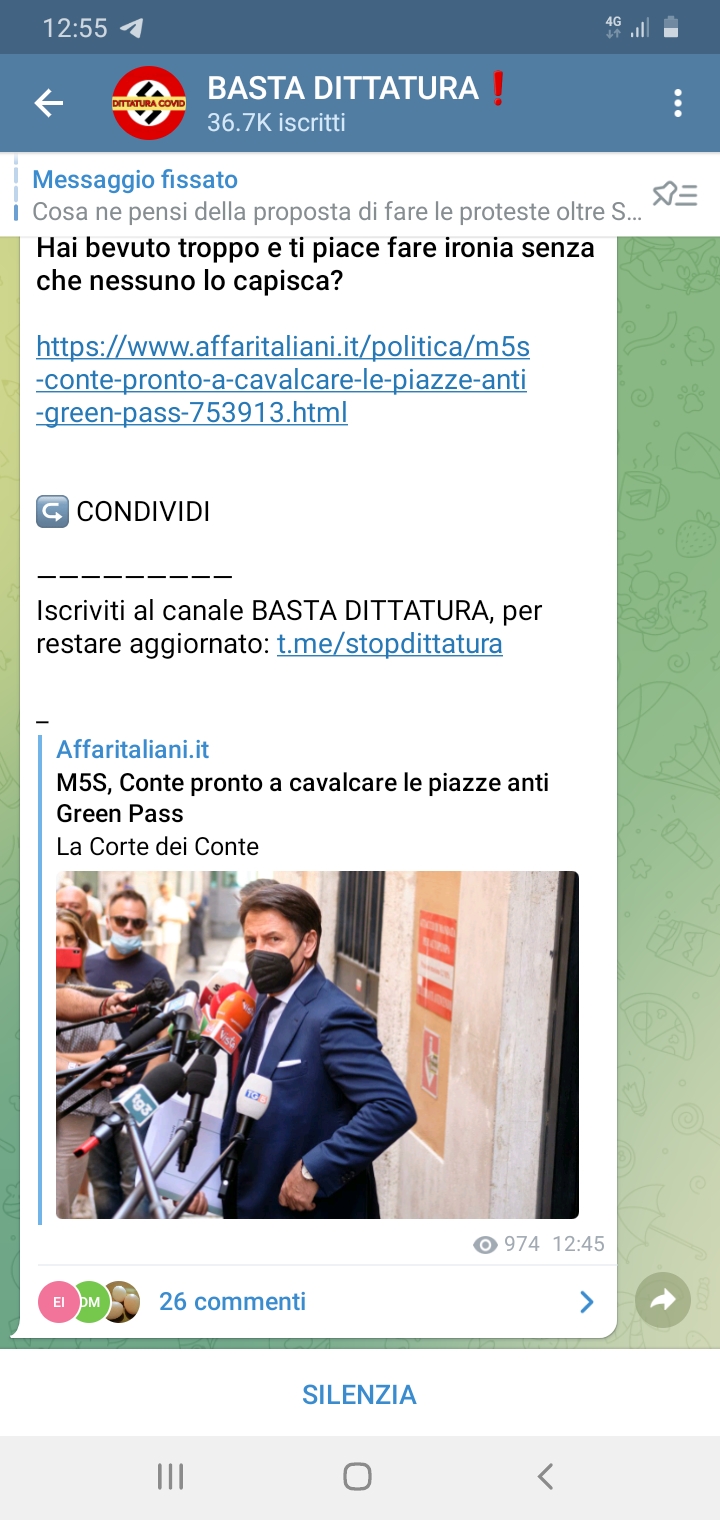The width and height of the screenshot is (720, 1520).
Task: Open the Conte article preview photo
Action: click(317, 1045)
